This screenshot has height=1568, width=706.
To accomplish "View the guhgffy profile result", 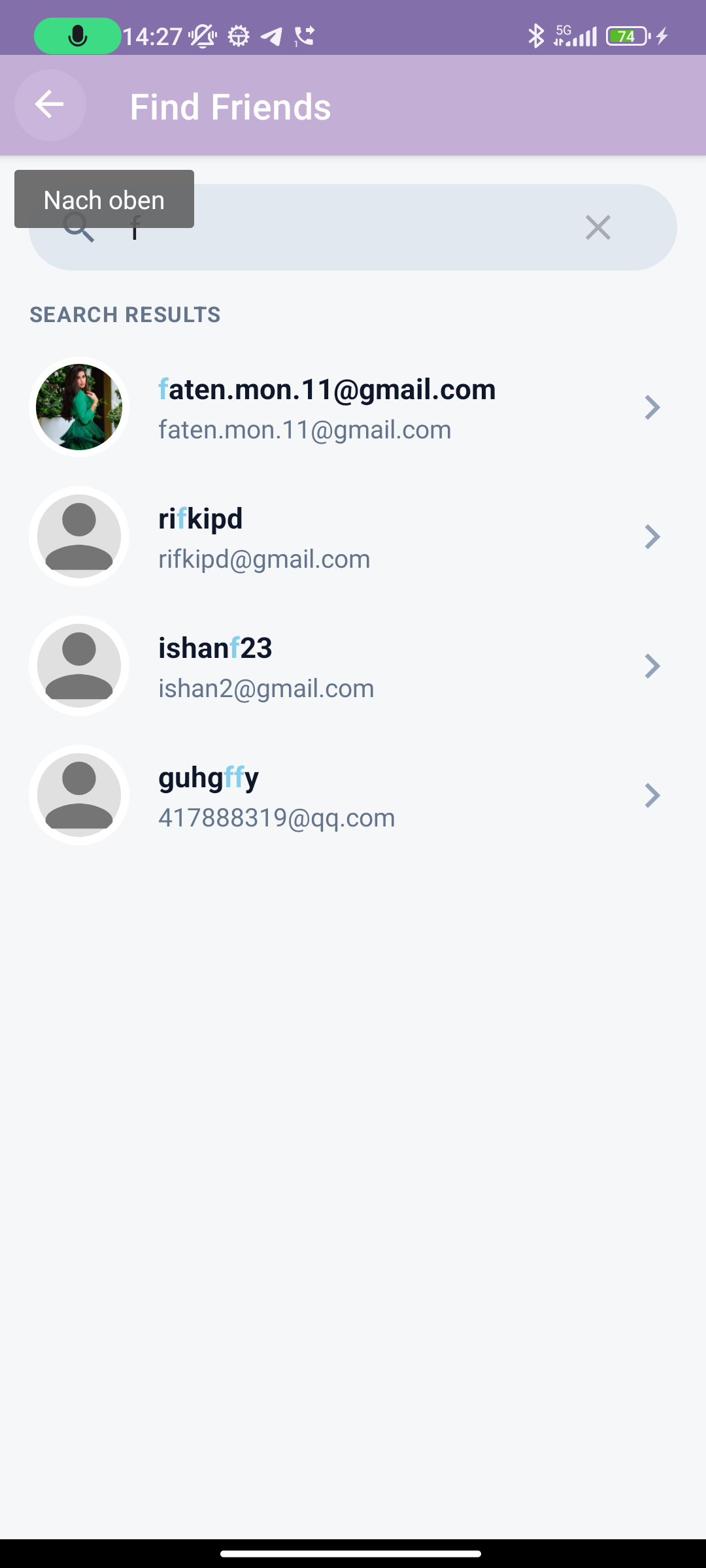I will pyautogui.click(x=353, y=795).
